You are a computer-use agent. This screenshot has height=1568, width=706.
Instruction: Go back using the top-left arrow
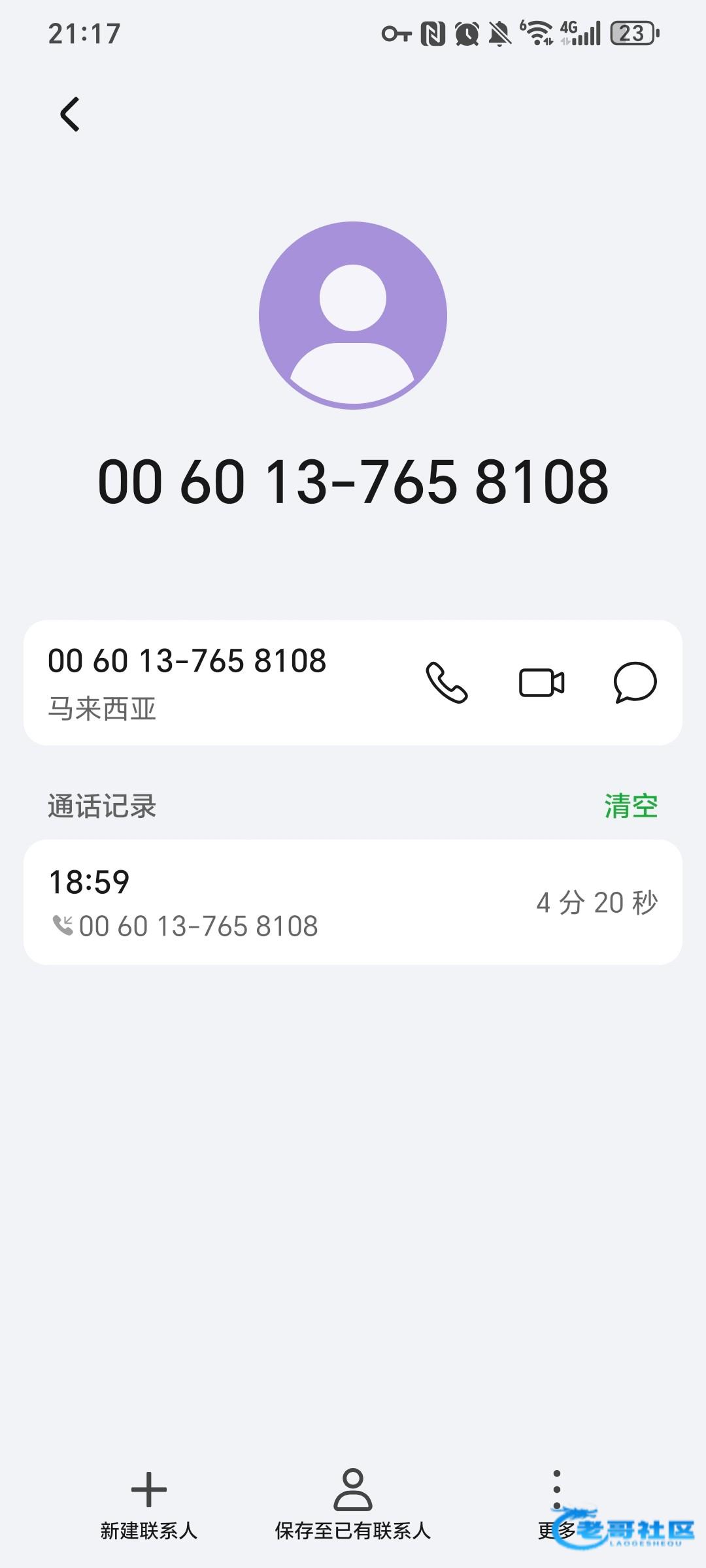click(x=70, y=114)
